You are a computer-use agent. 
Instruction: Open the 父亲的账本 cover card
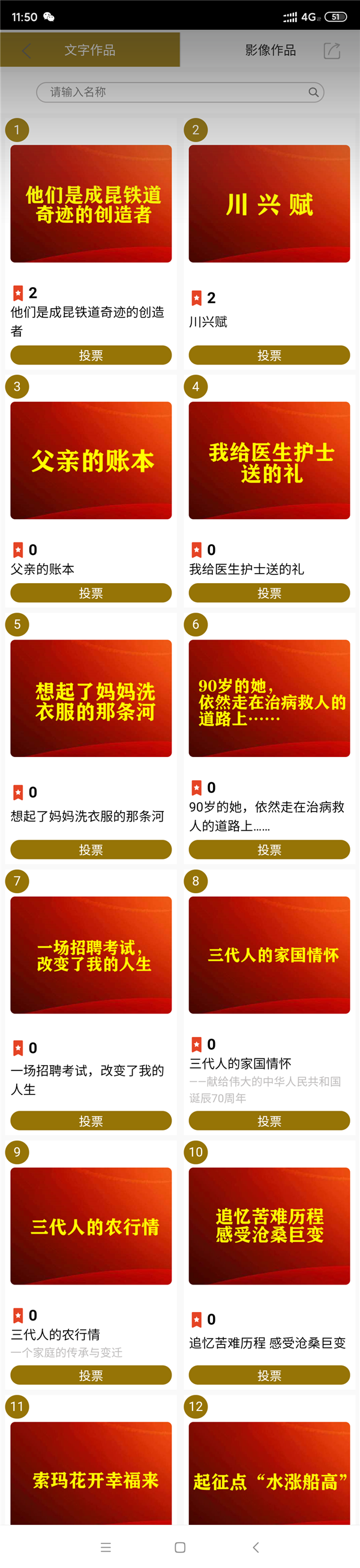tap(91, 460)
